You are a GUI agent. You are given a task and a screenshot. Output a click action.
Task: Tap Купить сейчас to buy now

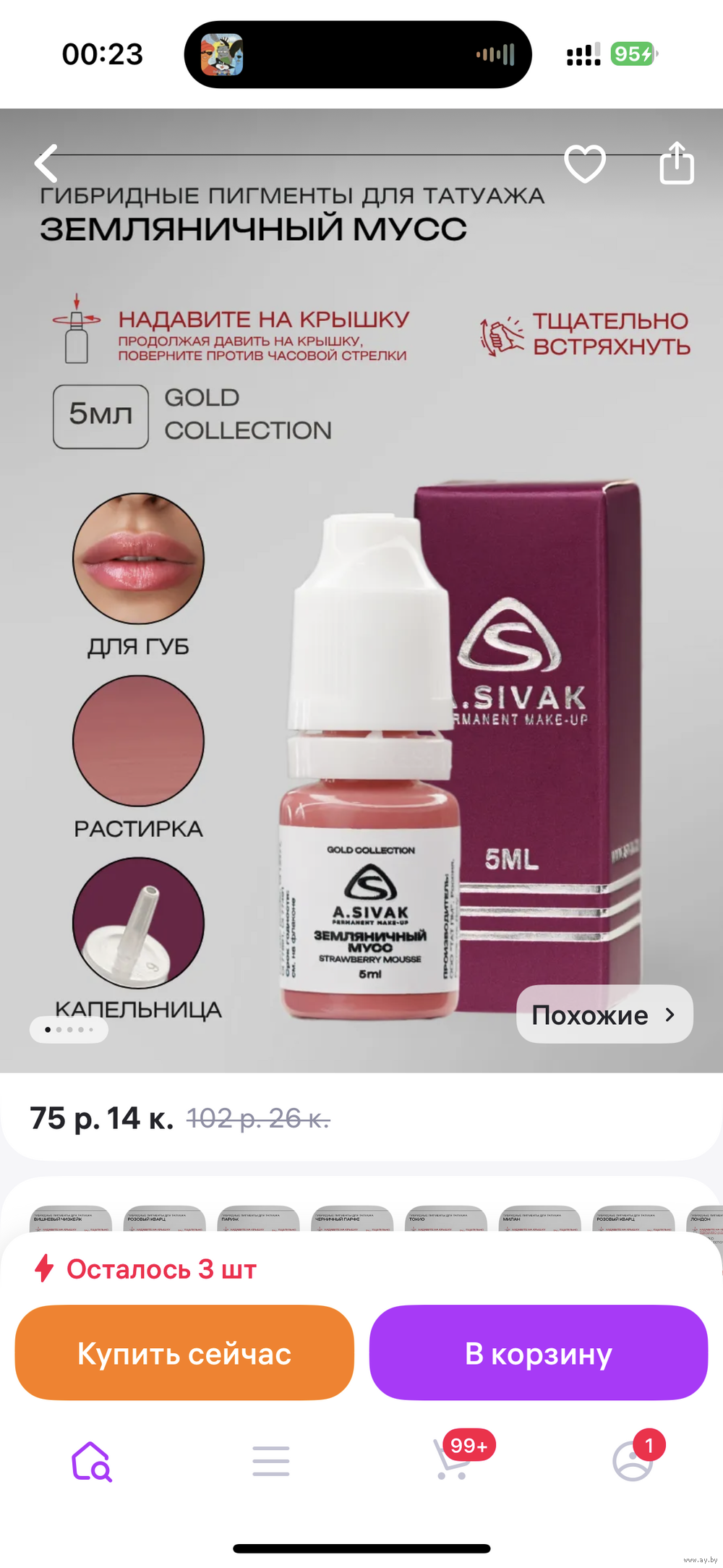tap(184, 1352)
